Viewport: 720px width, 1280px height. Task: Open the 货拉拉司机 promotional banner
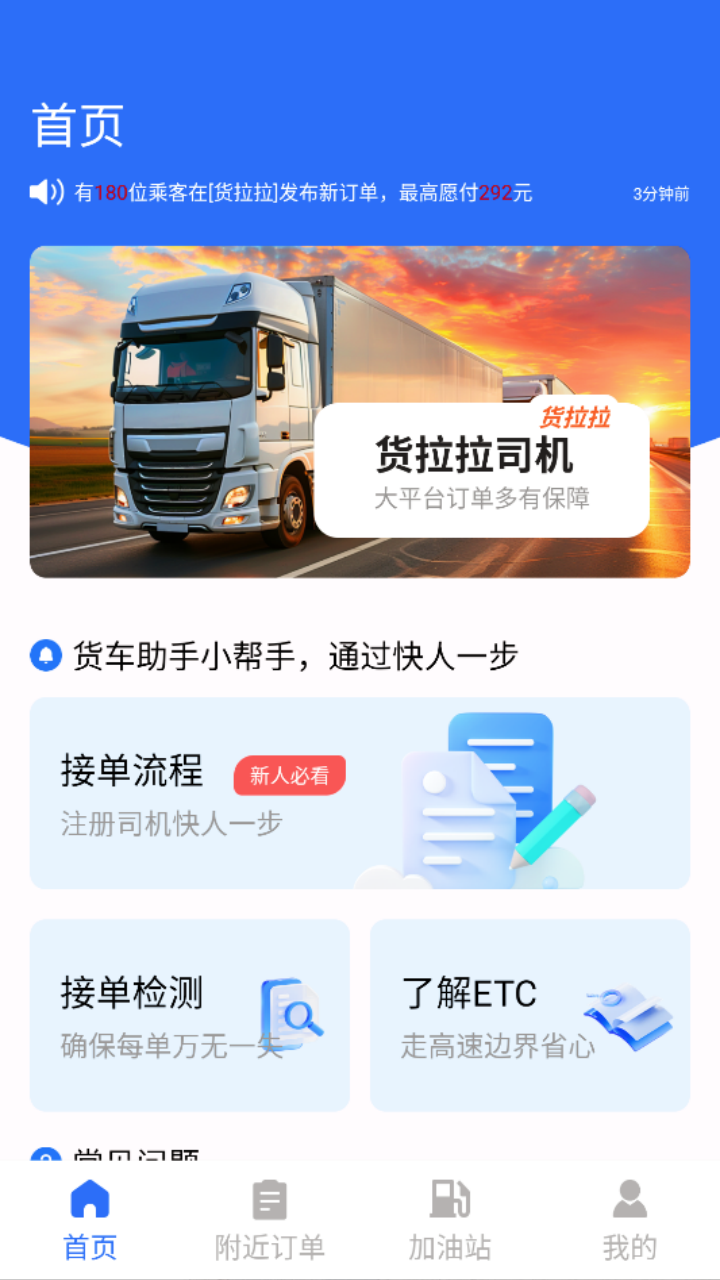(x=360, y=410)
